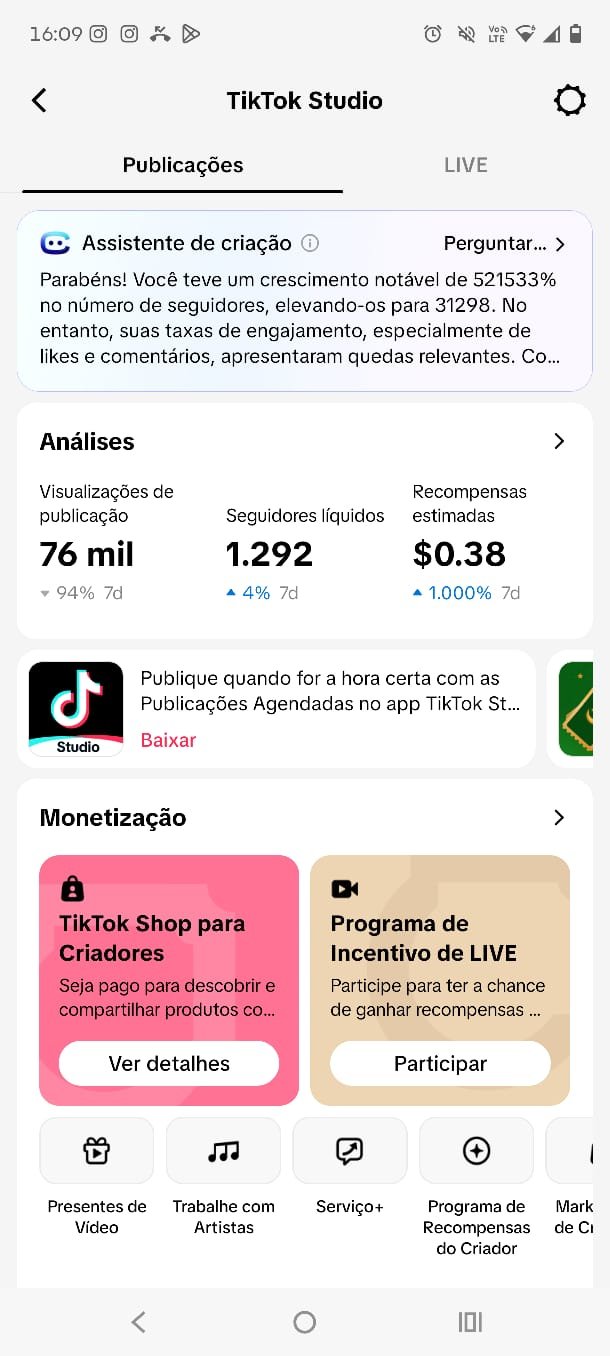The width and height of the screenshot is (610, 1356).
Task: Open the Serviço+ option
Action: click(x=350, y=1151)
